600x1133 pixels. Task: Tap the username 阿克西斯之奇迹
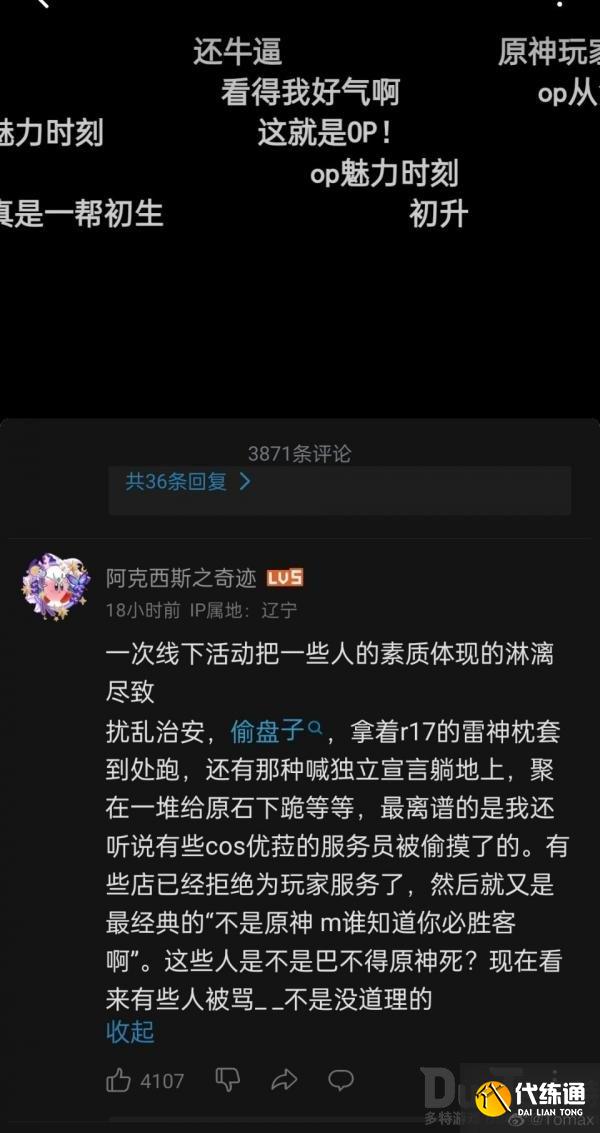click(x=181, y=578)
